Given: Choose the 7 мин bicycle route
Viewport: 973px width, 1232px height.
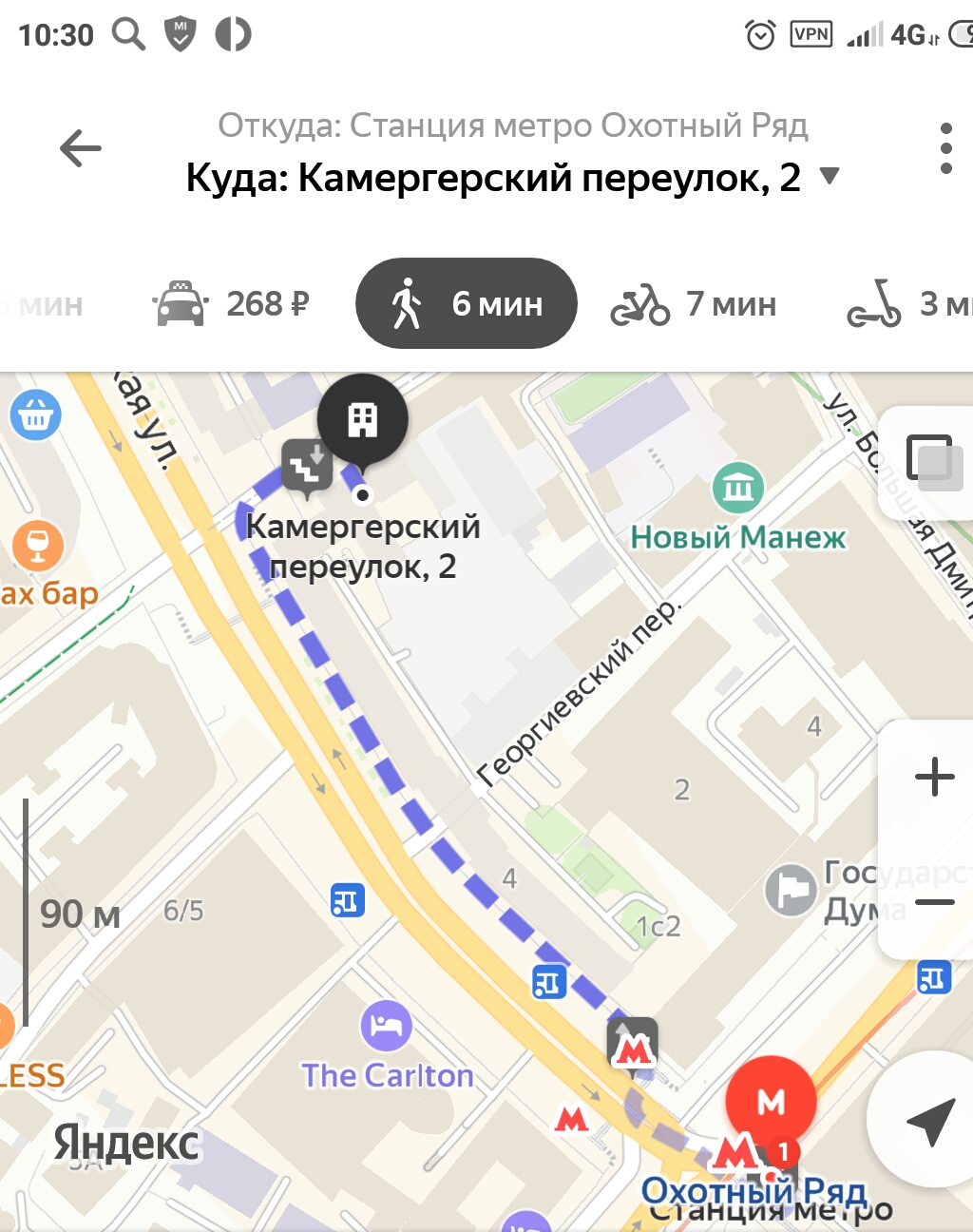Looking at the screenshot, I should (x=694, y=304).
